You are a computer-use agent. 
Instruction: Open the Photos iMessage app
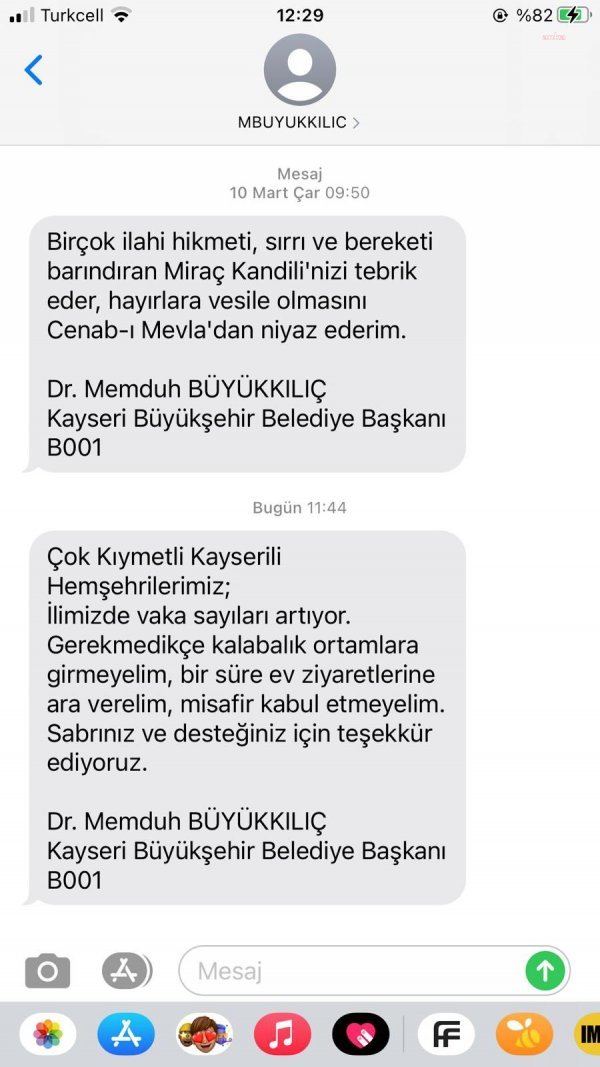[48, 1034]
